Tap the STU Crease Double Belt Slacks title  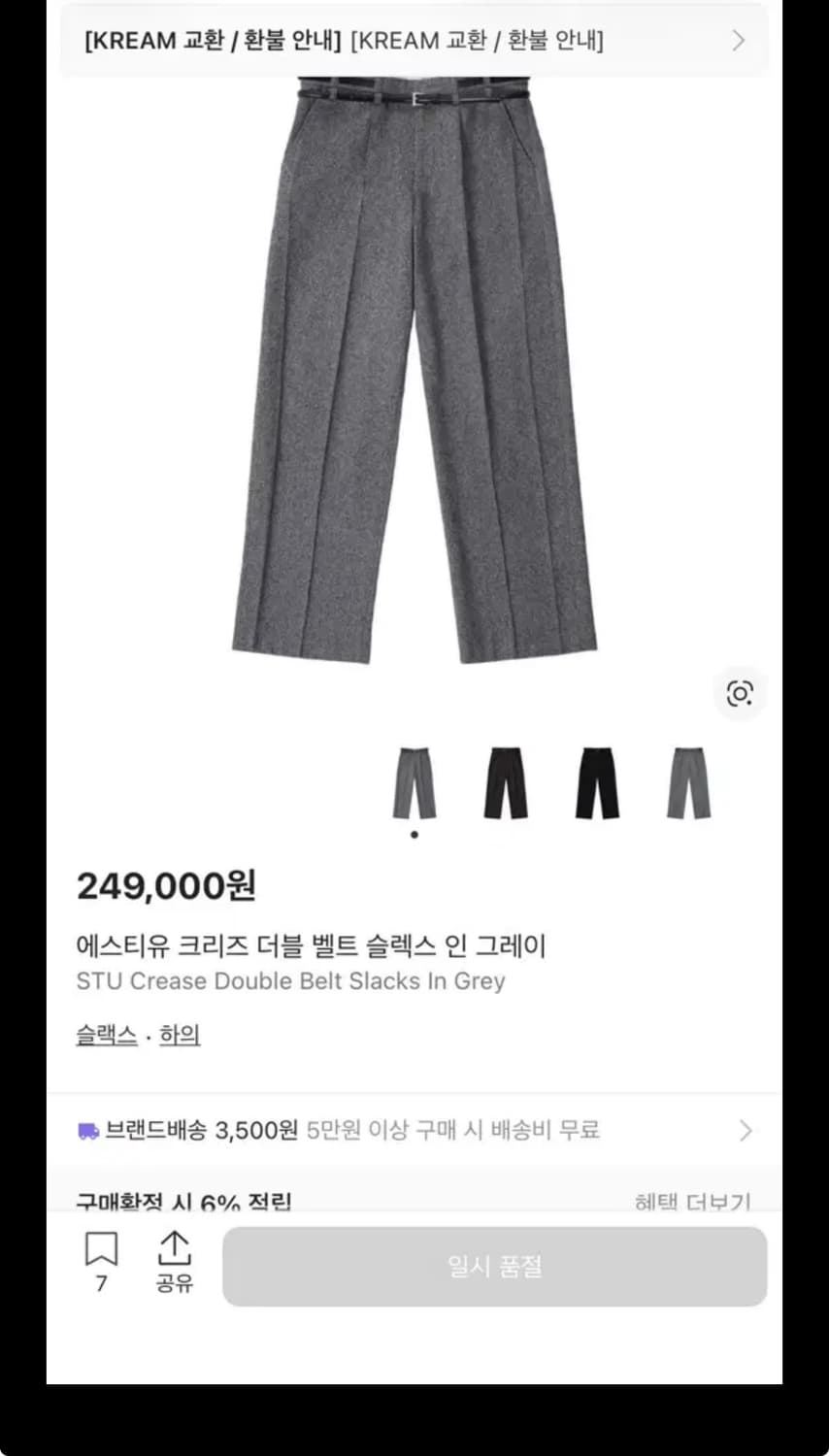pos(291,981)
